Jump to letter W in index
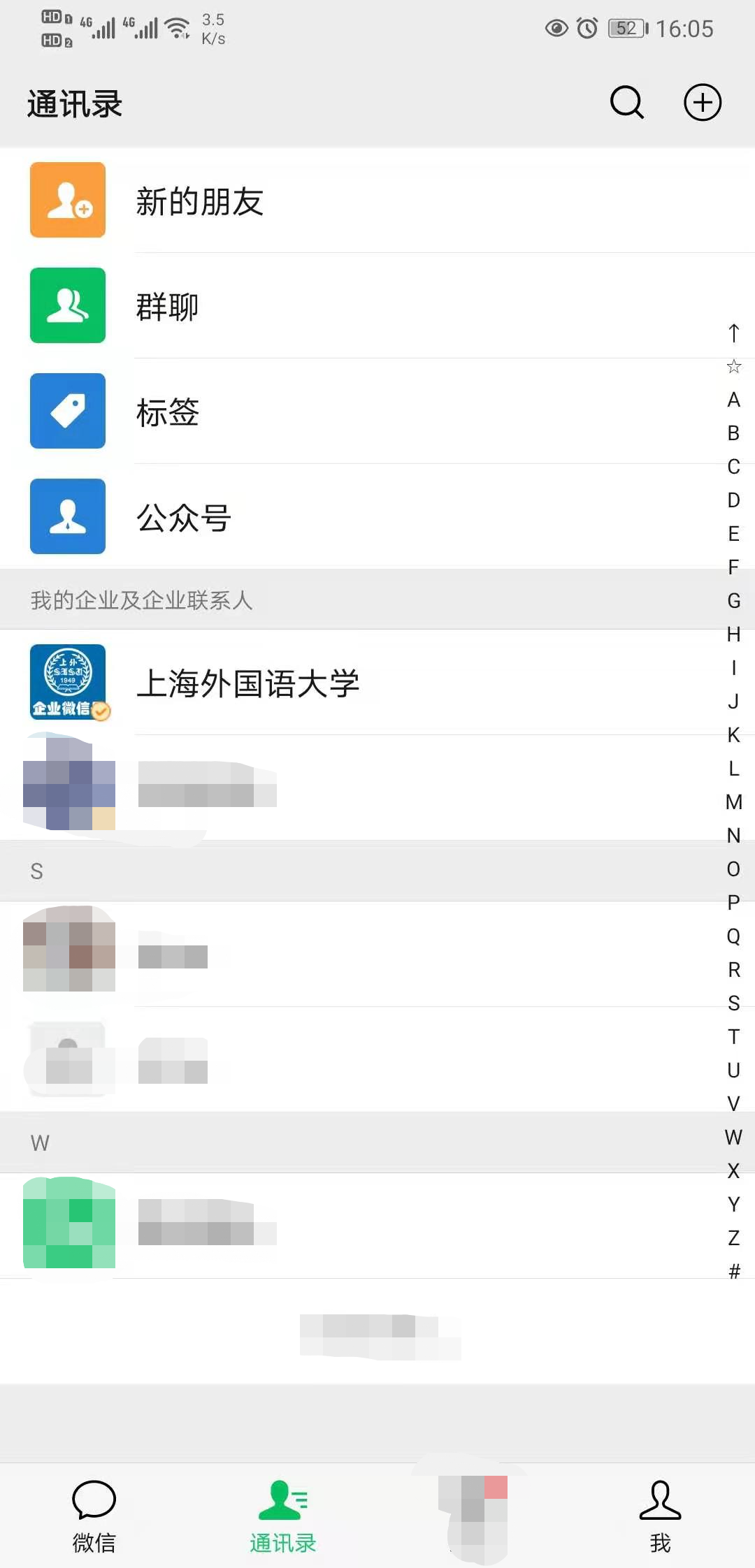Screen dimensions: 755x1568 (x=733, y=1137)
